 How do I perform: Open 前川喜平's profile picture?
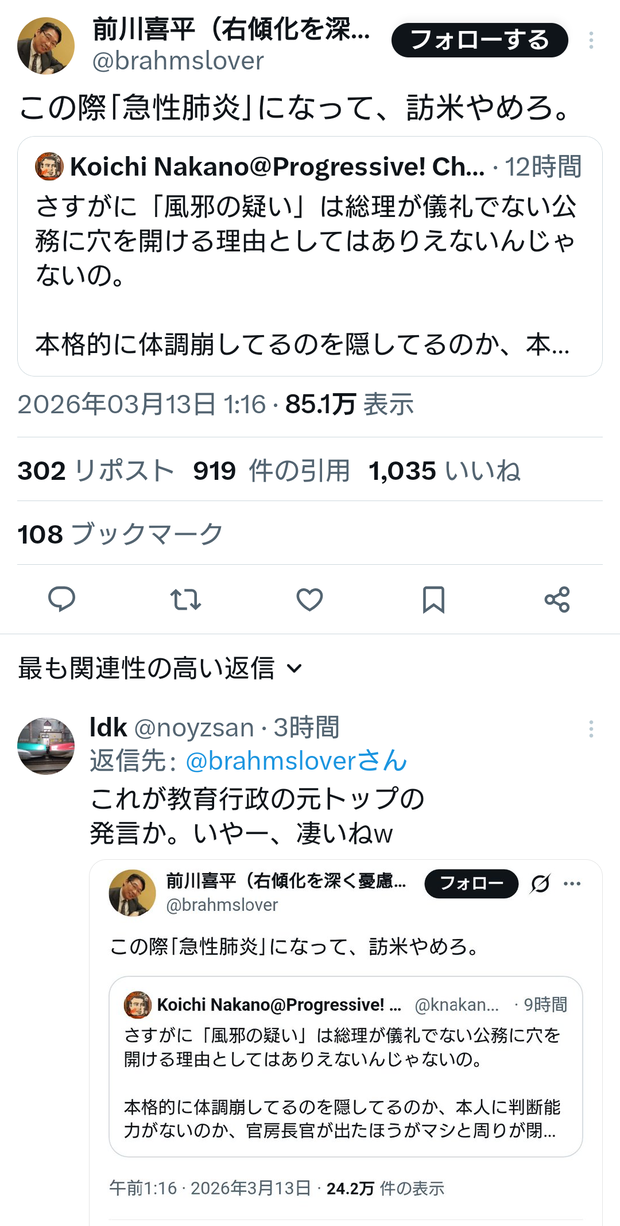pyautogui.click(x=46, y=45)
